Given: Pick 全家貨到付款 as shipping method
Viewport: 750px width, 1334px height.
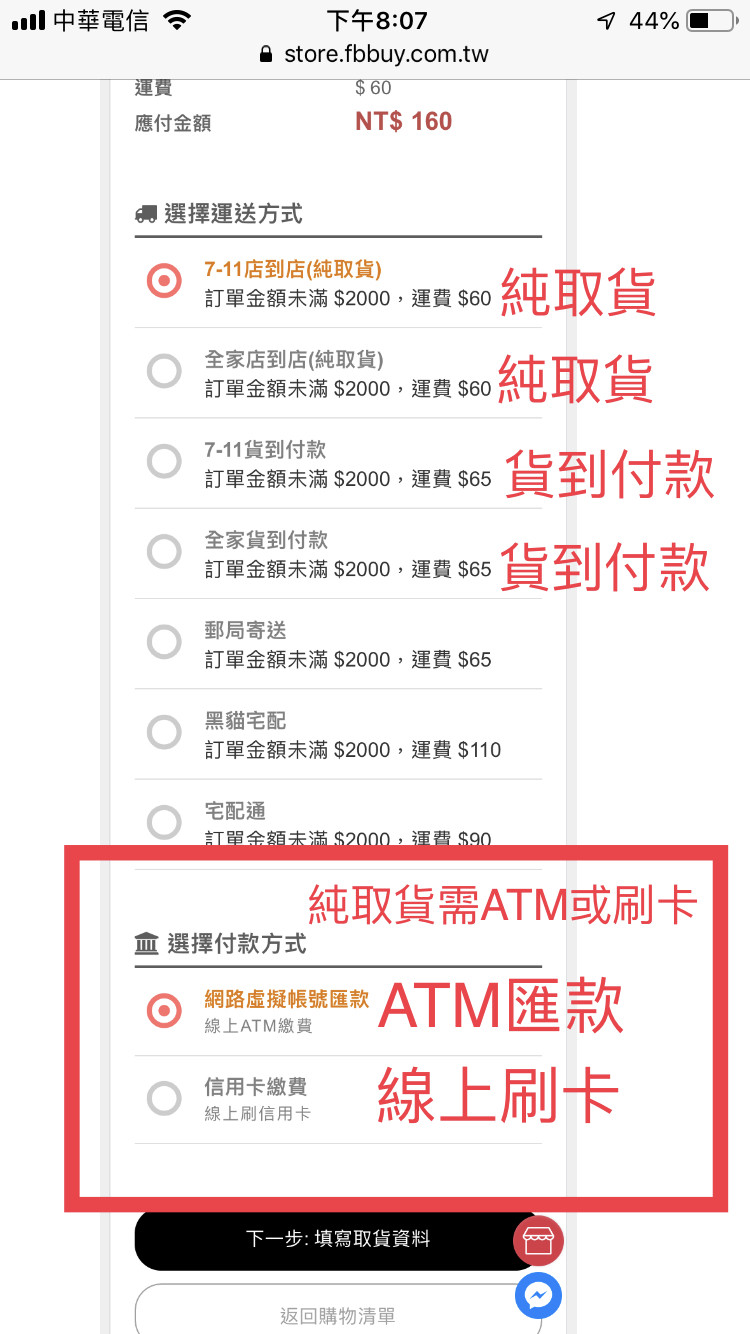Looking at the screenshot, I should point(164,552).
